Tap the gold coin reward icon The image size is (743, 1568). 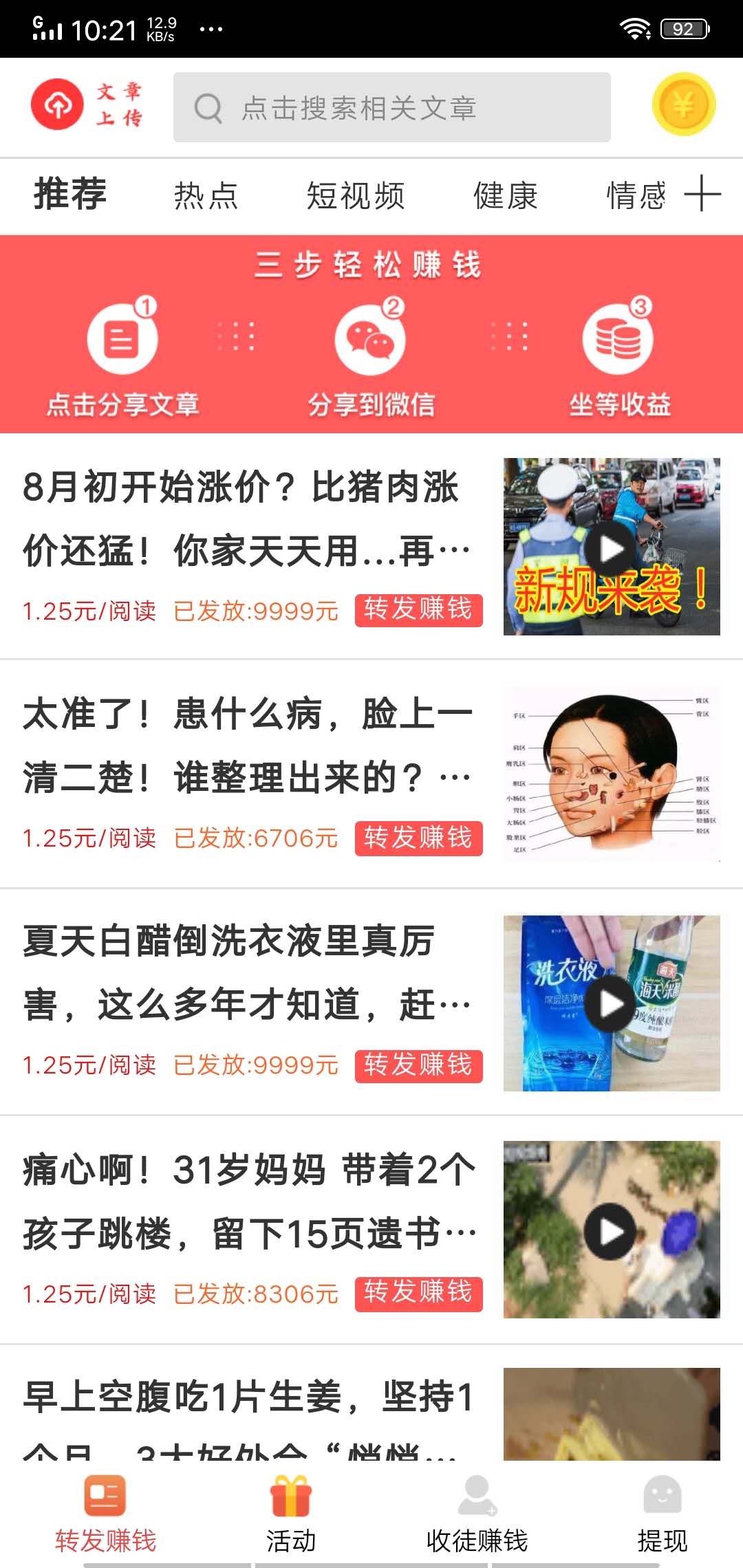pos(683,107)
